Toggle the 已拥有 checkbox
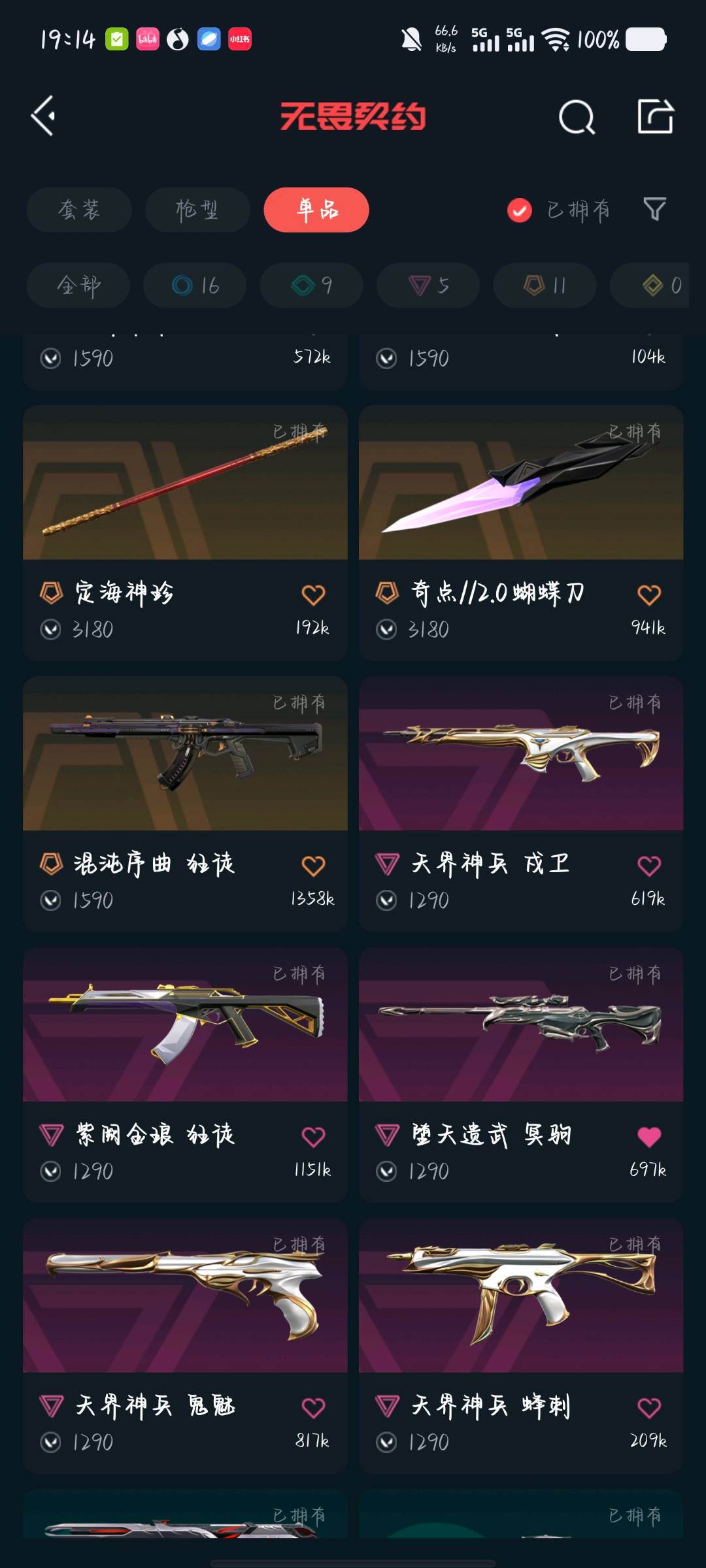The height and width of the screenshot is (1568, 706). pos(520,210)
